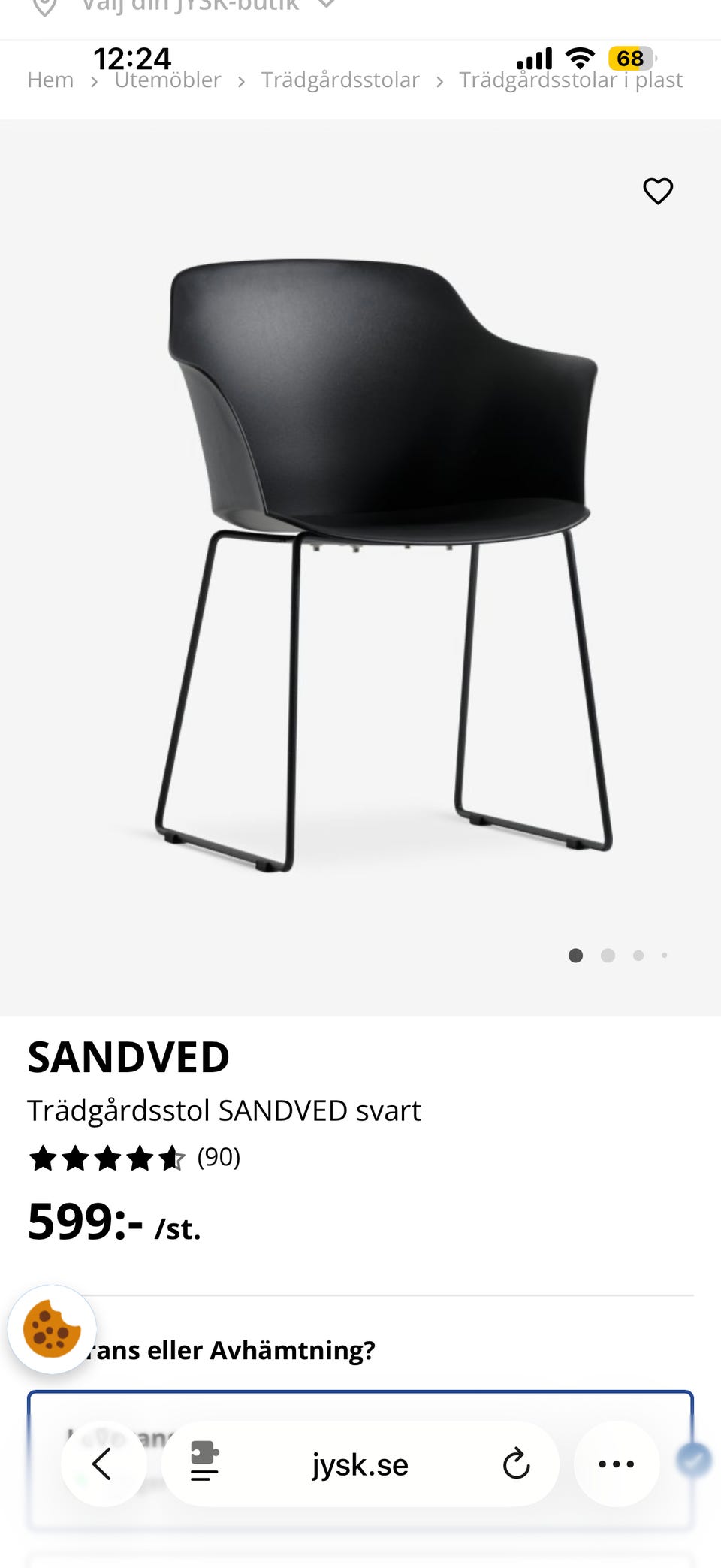This screenshot has height=1568, width=721.
Task: Open Trädgårdsstolar i plast breadcrumb category
Action: point(571,80)
